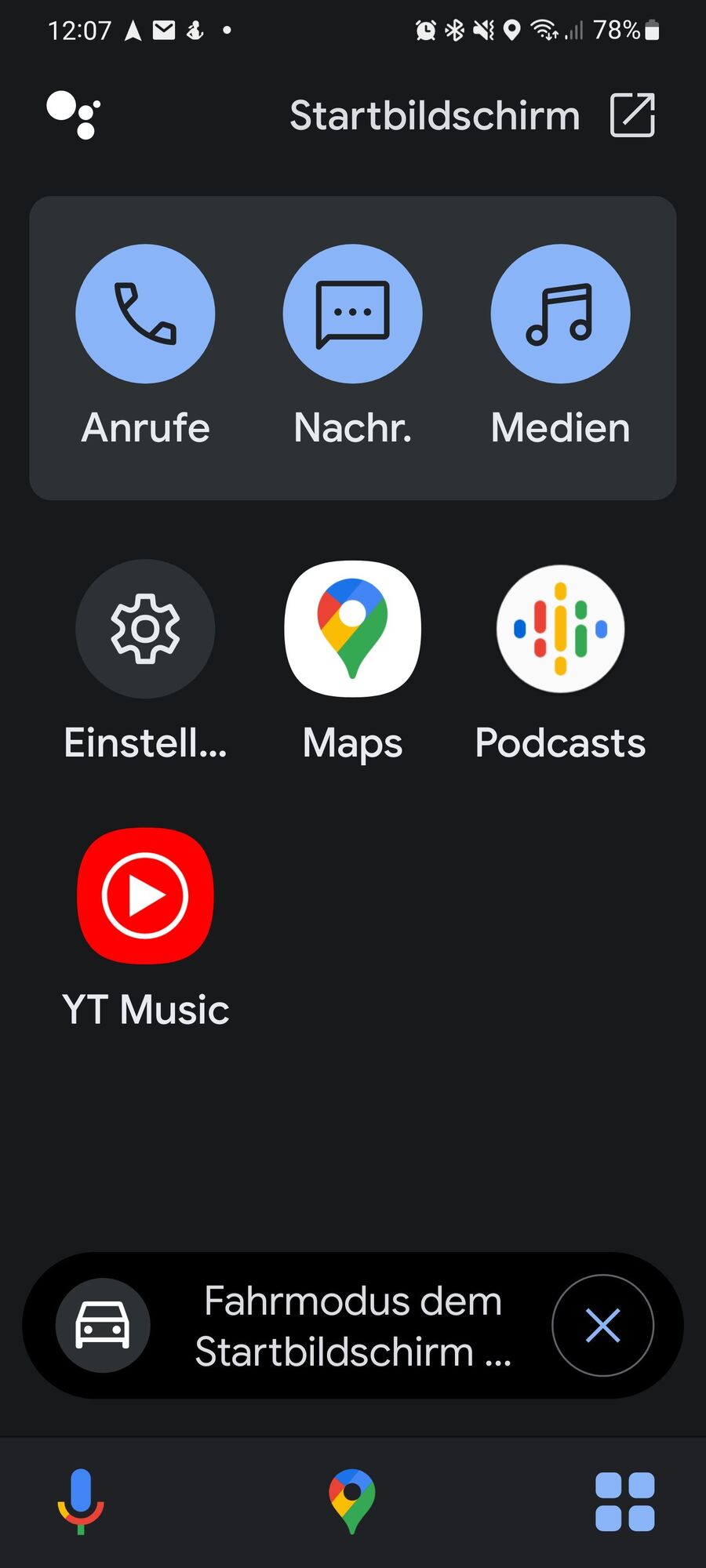The width and height of the screenshot is (706, 1568).
Task: Open Einstellungen settings
Action: pyautogui.click(x=145, y=629)
